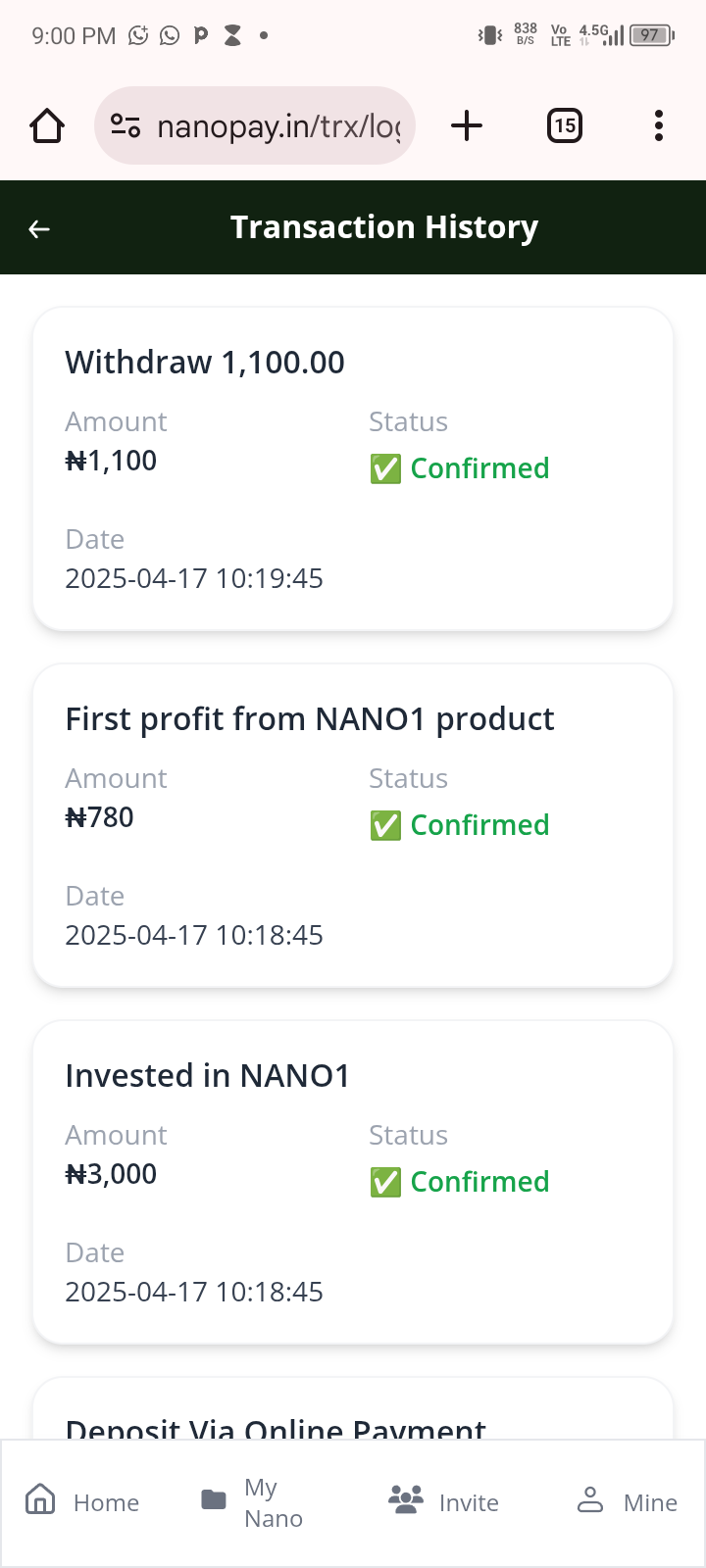Go back from Transaction History
The height and width of the screenshot is (1568, 706).
(39, 228)
